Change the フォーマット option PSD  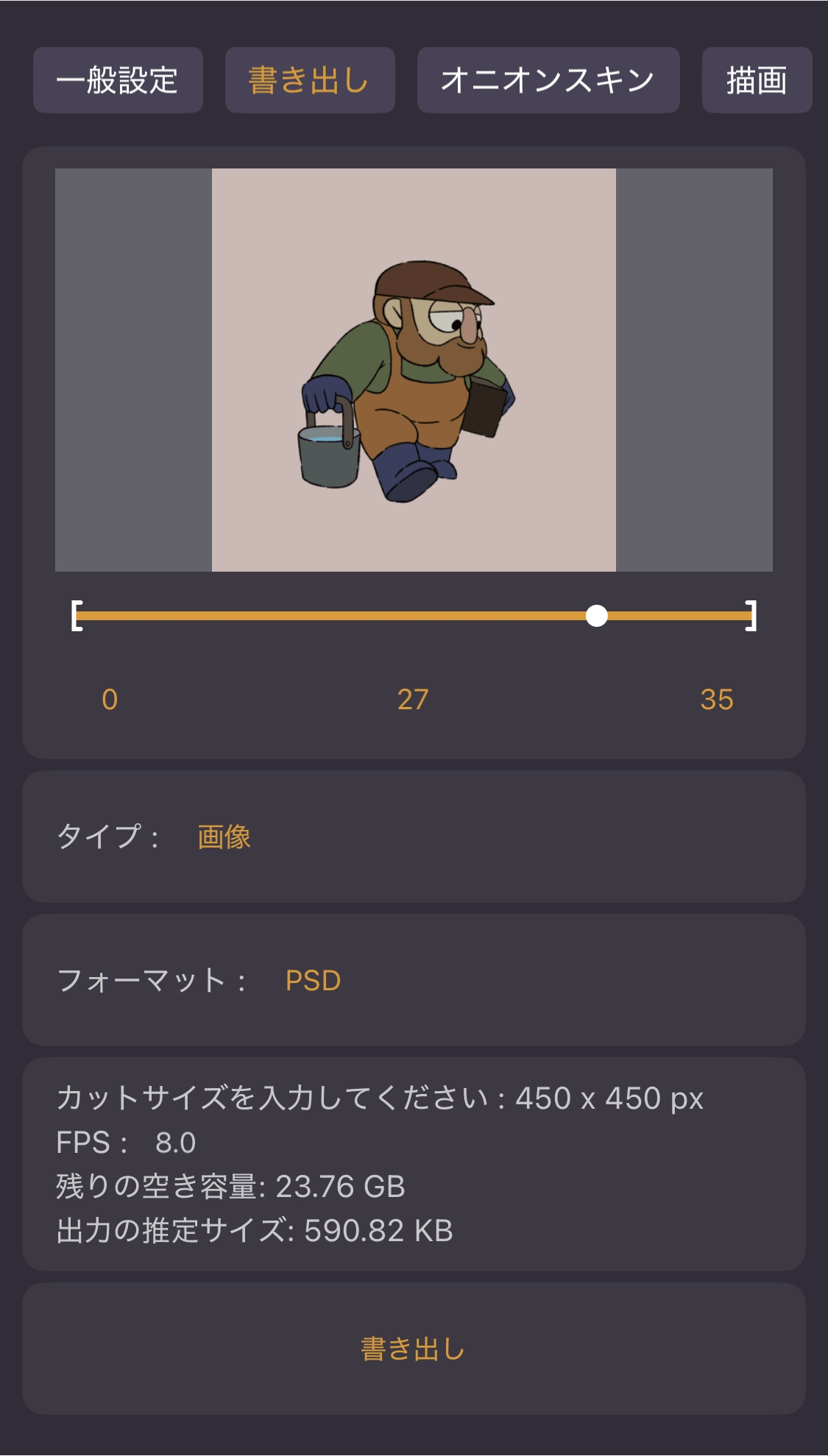click(x=313, y=981)
